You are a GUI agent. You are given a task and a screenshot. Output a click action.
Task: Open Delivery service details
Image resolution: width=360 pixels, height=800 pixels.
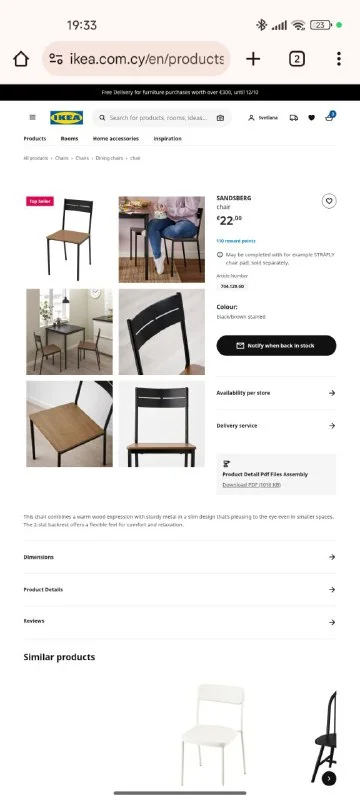click(276, 426)
